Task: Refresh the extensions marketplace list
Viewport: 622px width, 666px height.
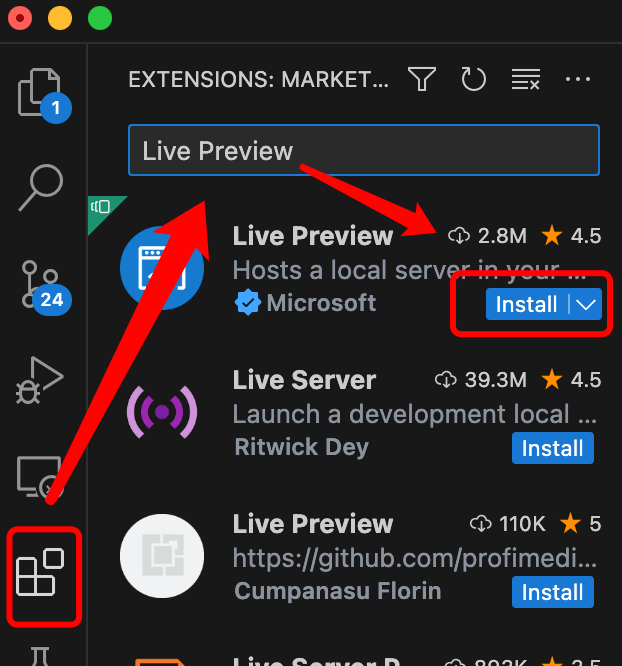Action: click(x=472, y=79)
